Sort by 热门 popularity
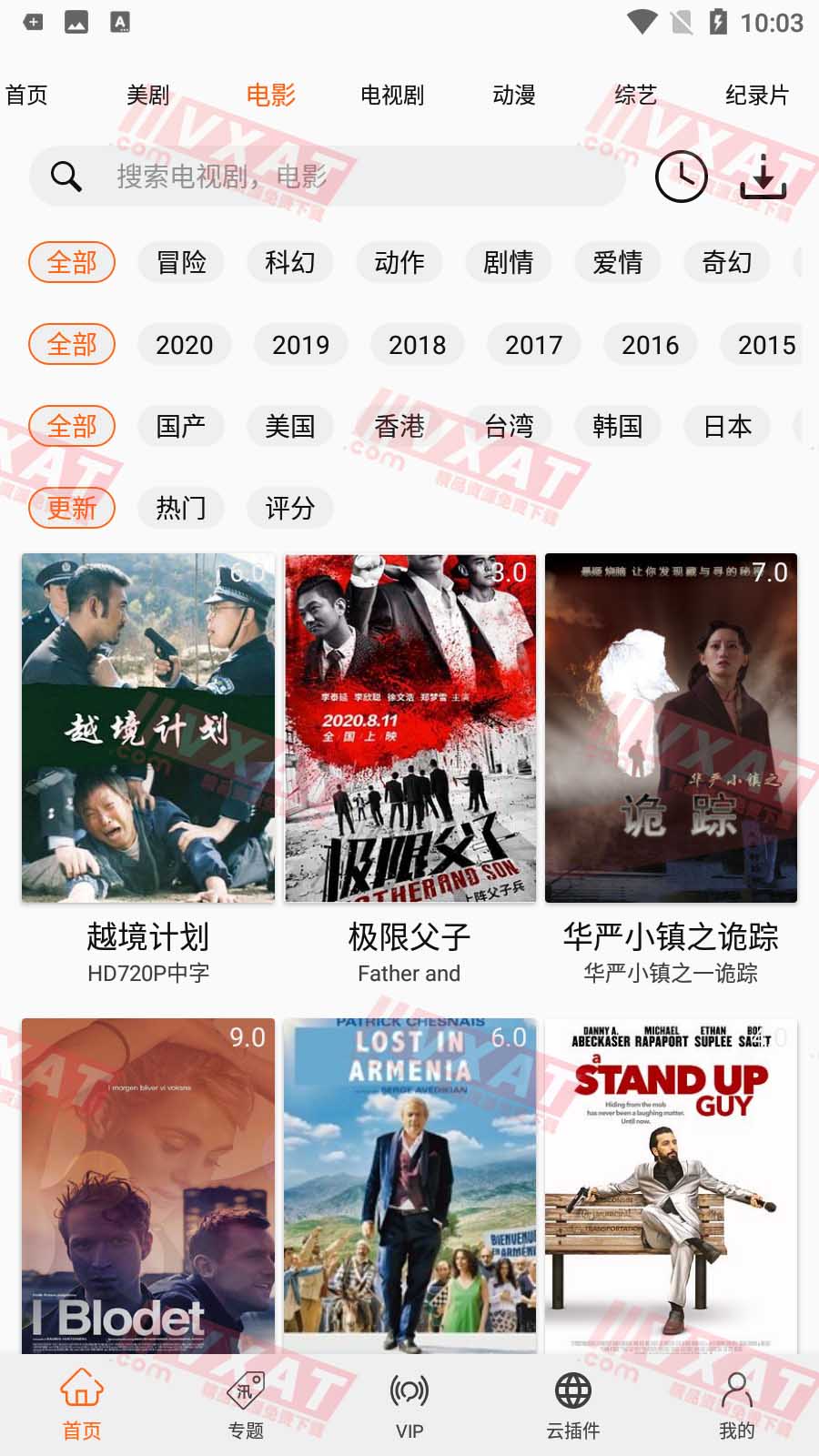The height and width of the screenshot is (1456, 819). pos(179,508)
